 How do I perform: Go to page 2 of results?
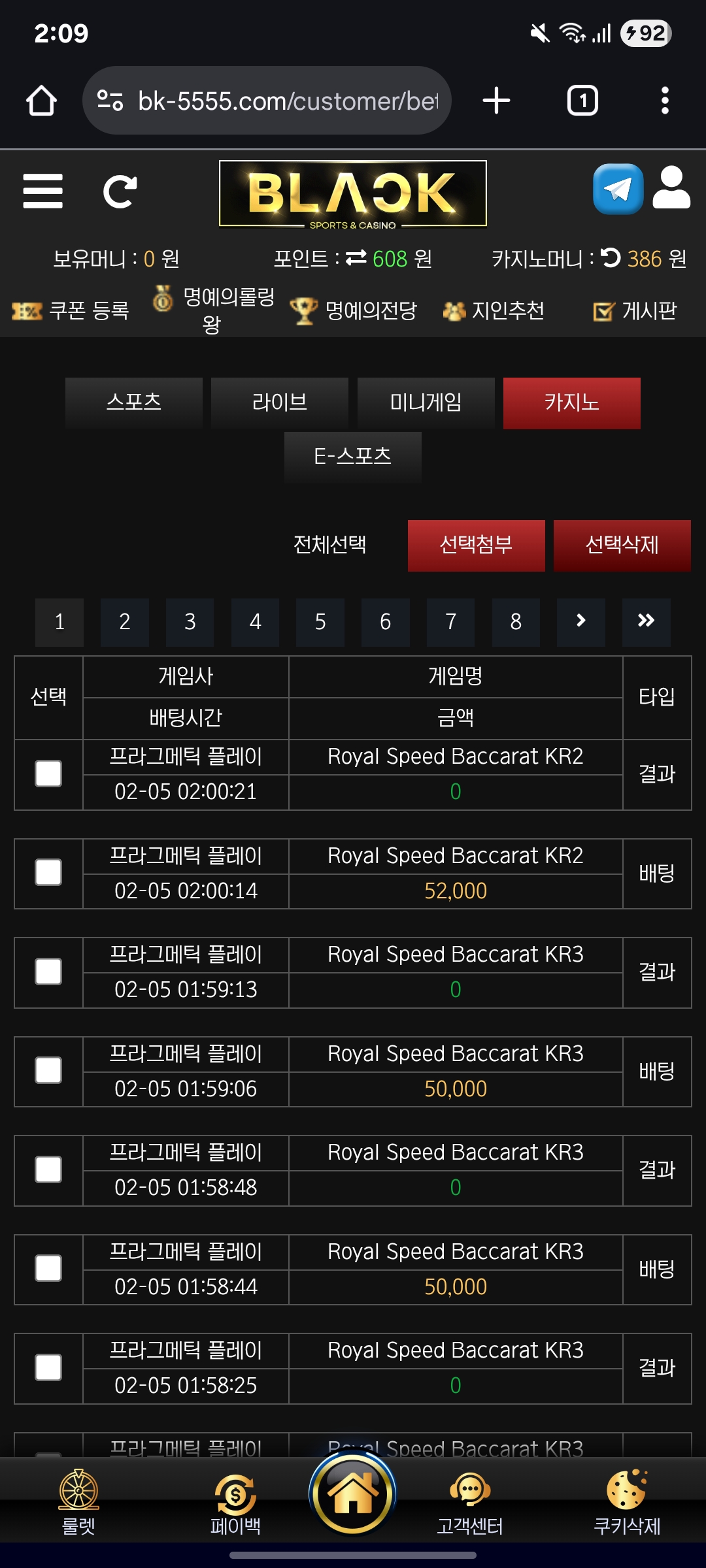tap(125, 622)
